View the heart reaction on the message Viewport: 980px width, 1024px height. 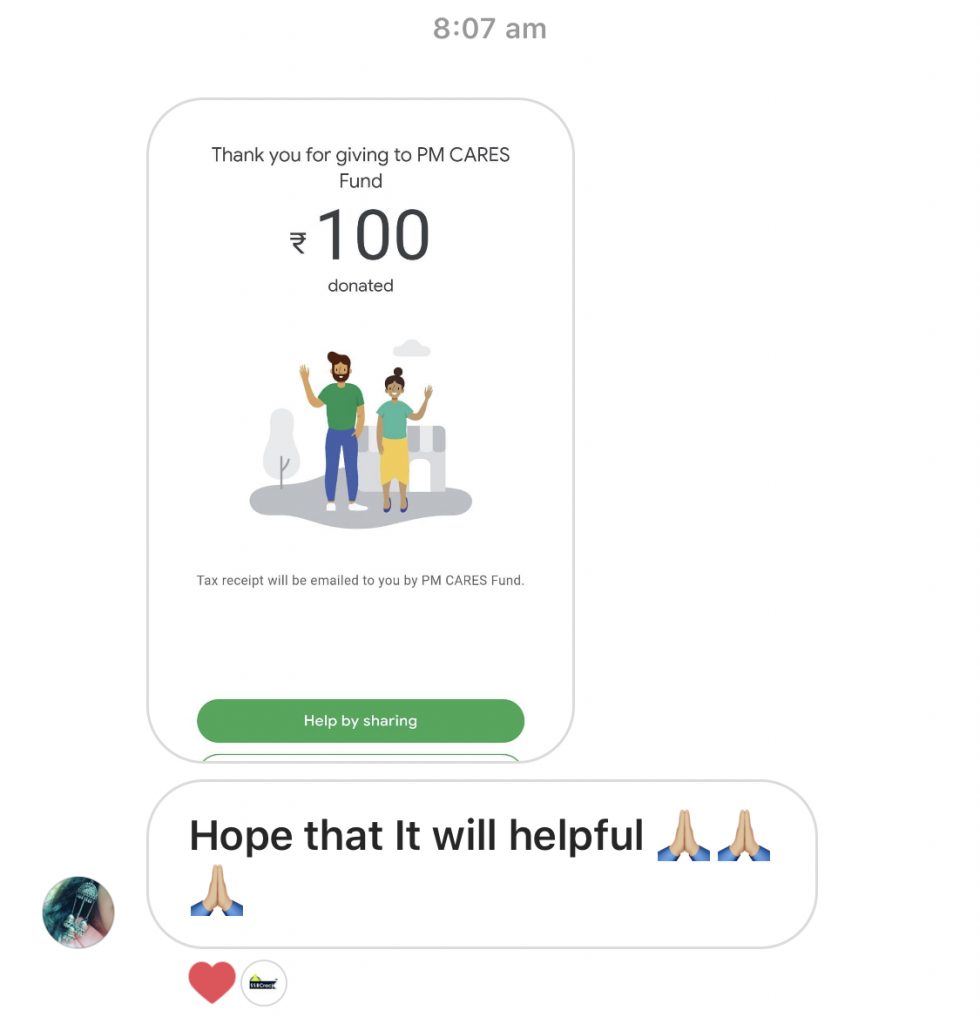[x=212, y=983]
